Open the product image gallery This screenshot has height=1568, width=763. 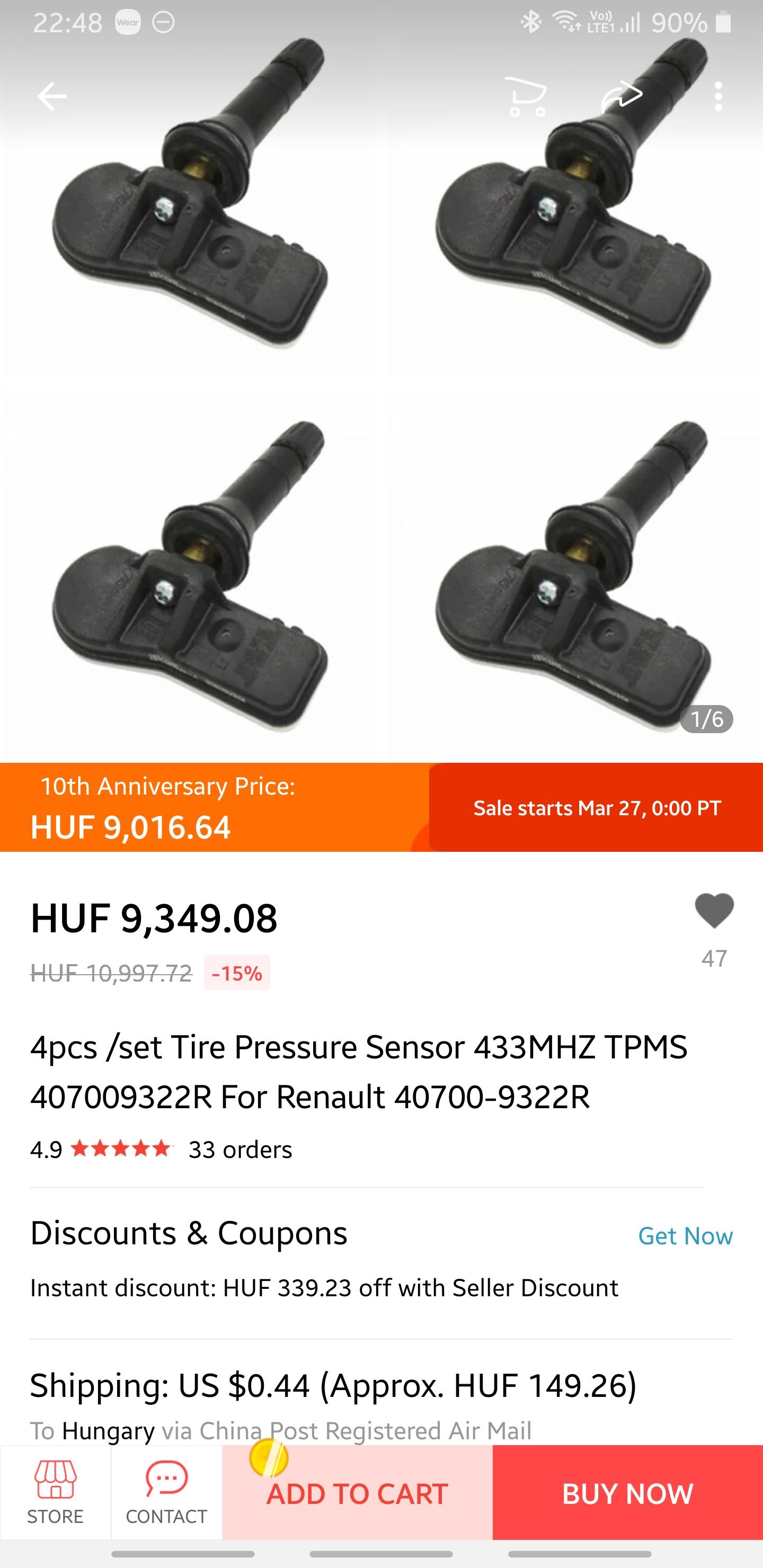[381, 426]
